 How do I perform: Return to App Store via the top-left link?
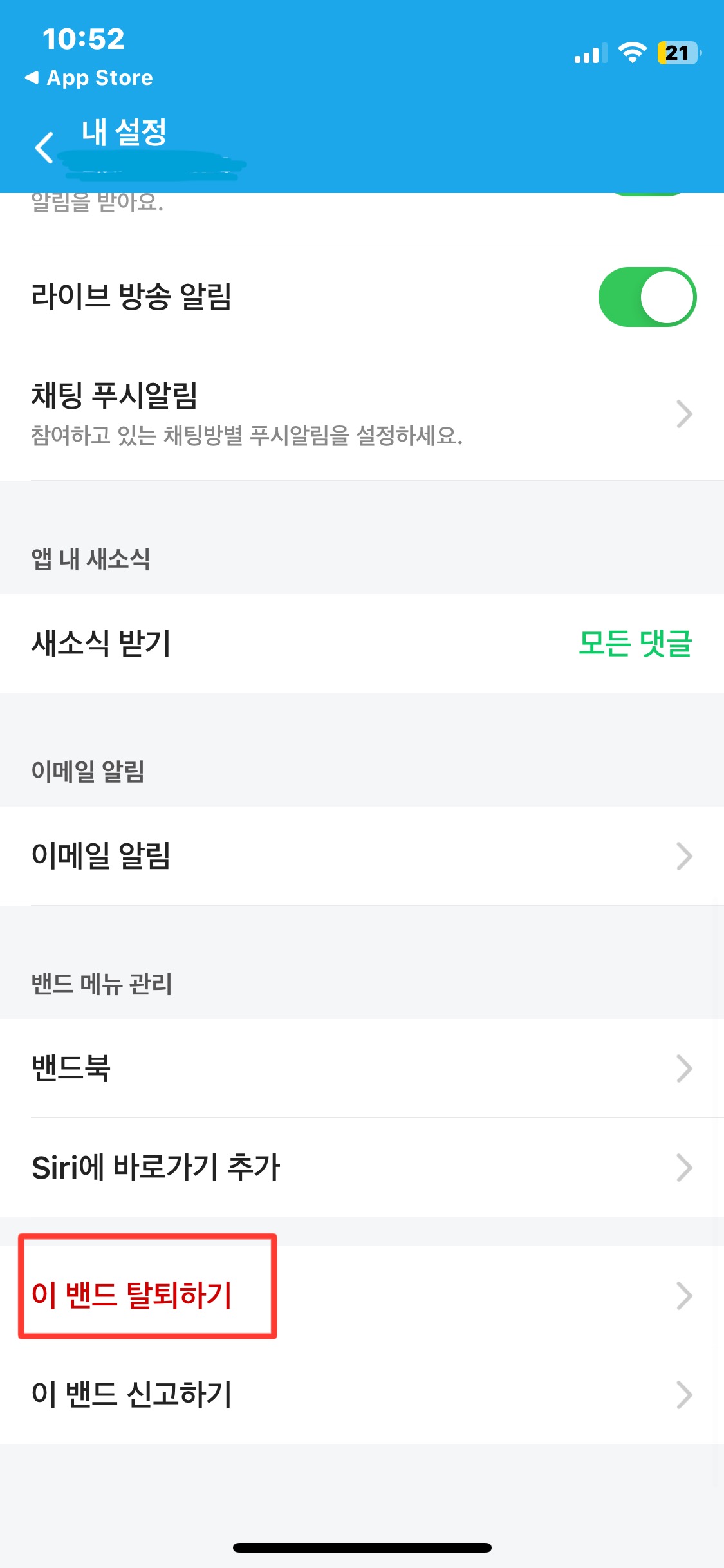pos(90,77)
